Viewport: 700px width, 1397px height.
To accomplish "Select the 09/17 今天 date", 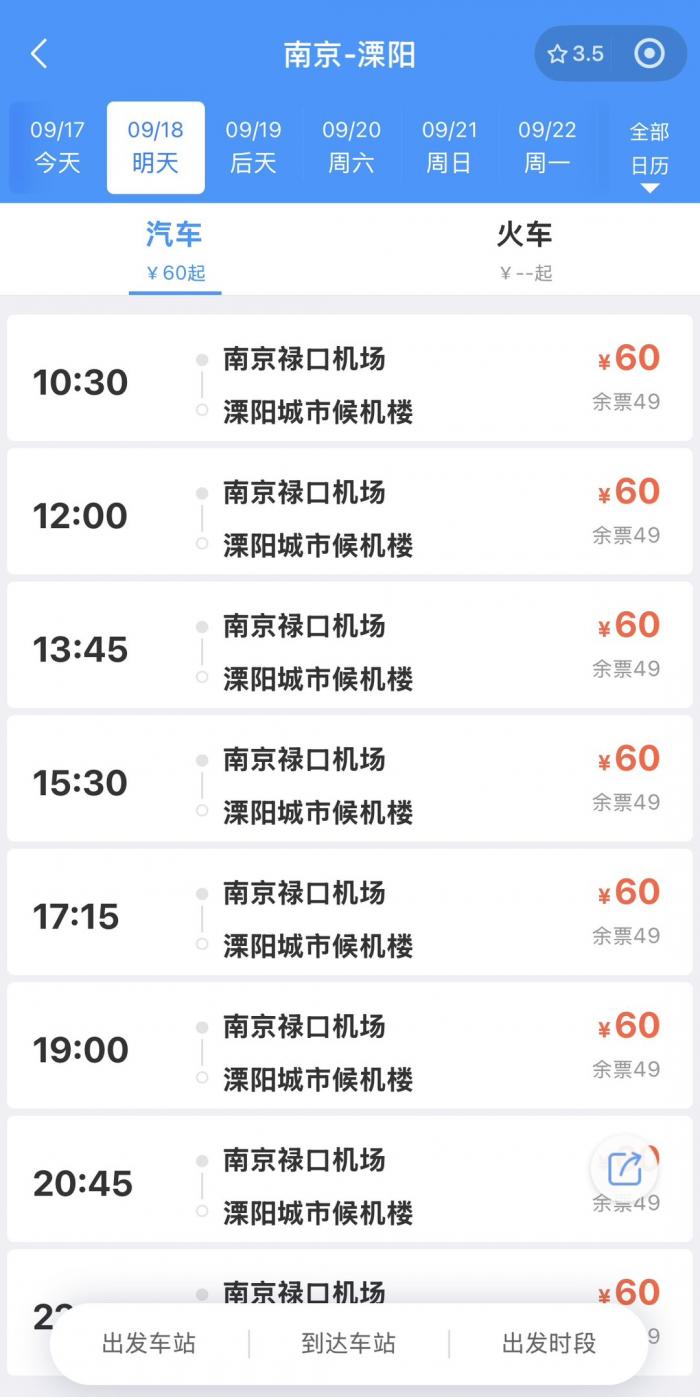I will [x=57, y=147].
